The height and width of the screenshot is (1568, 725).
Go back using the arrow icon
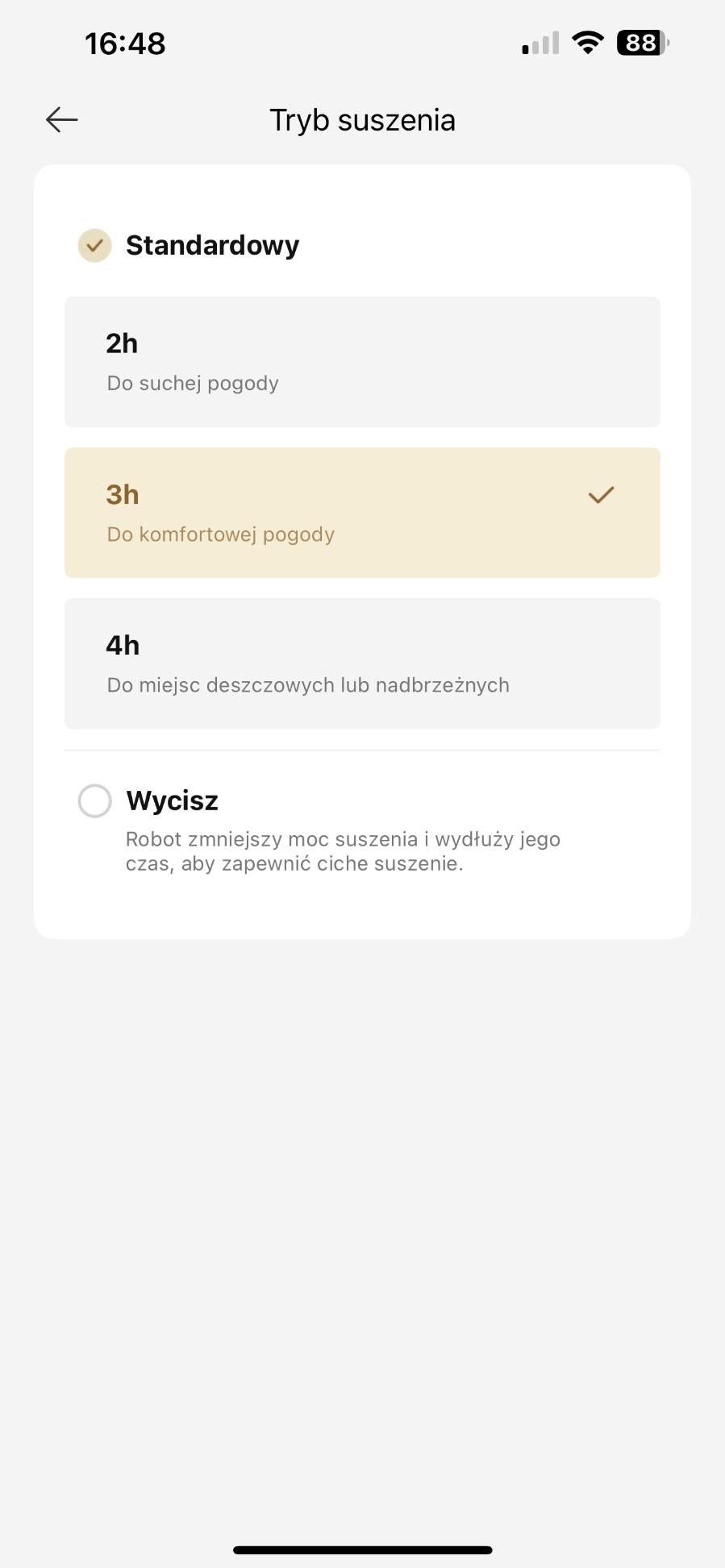(x=62, y=120)
